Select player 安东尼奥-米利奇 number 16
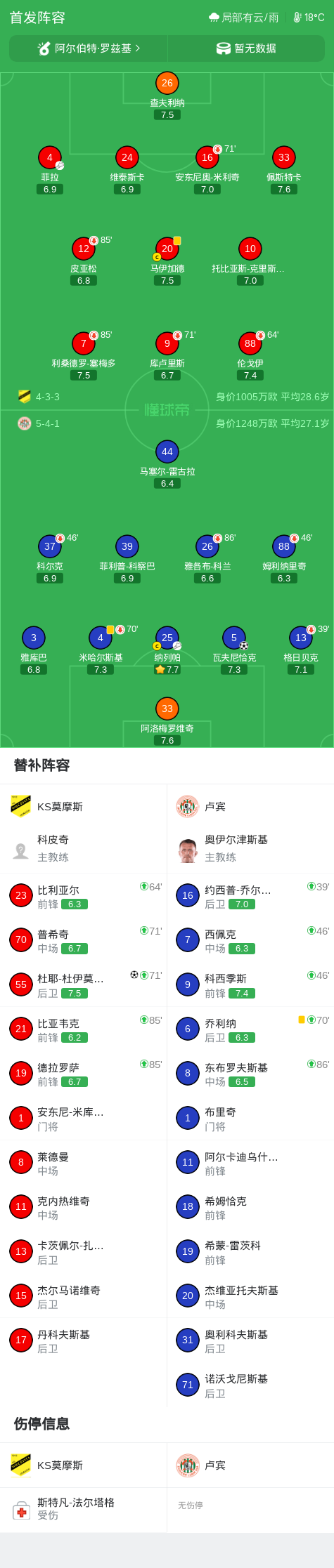Viewport: 334px width, 1568px height. (207, 169)
